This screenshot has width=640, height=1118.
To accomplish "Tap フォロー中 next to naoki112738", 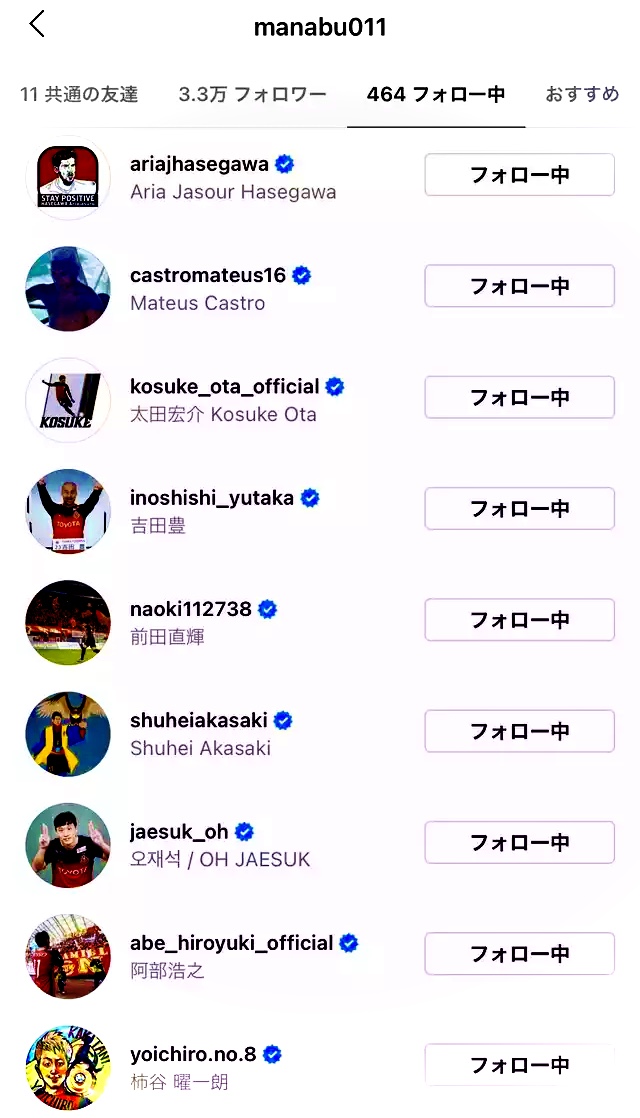I will pyautogui.click(x=519, y=619).
